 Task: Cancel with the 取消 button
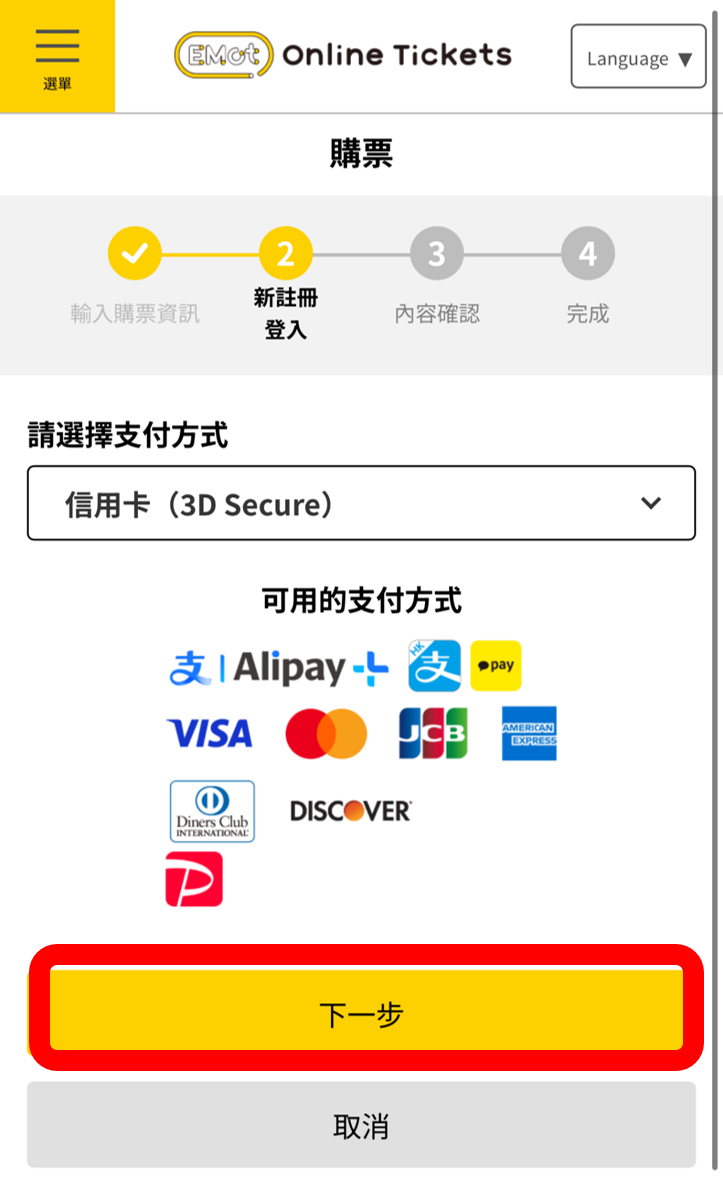point(361,1126)
